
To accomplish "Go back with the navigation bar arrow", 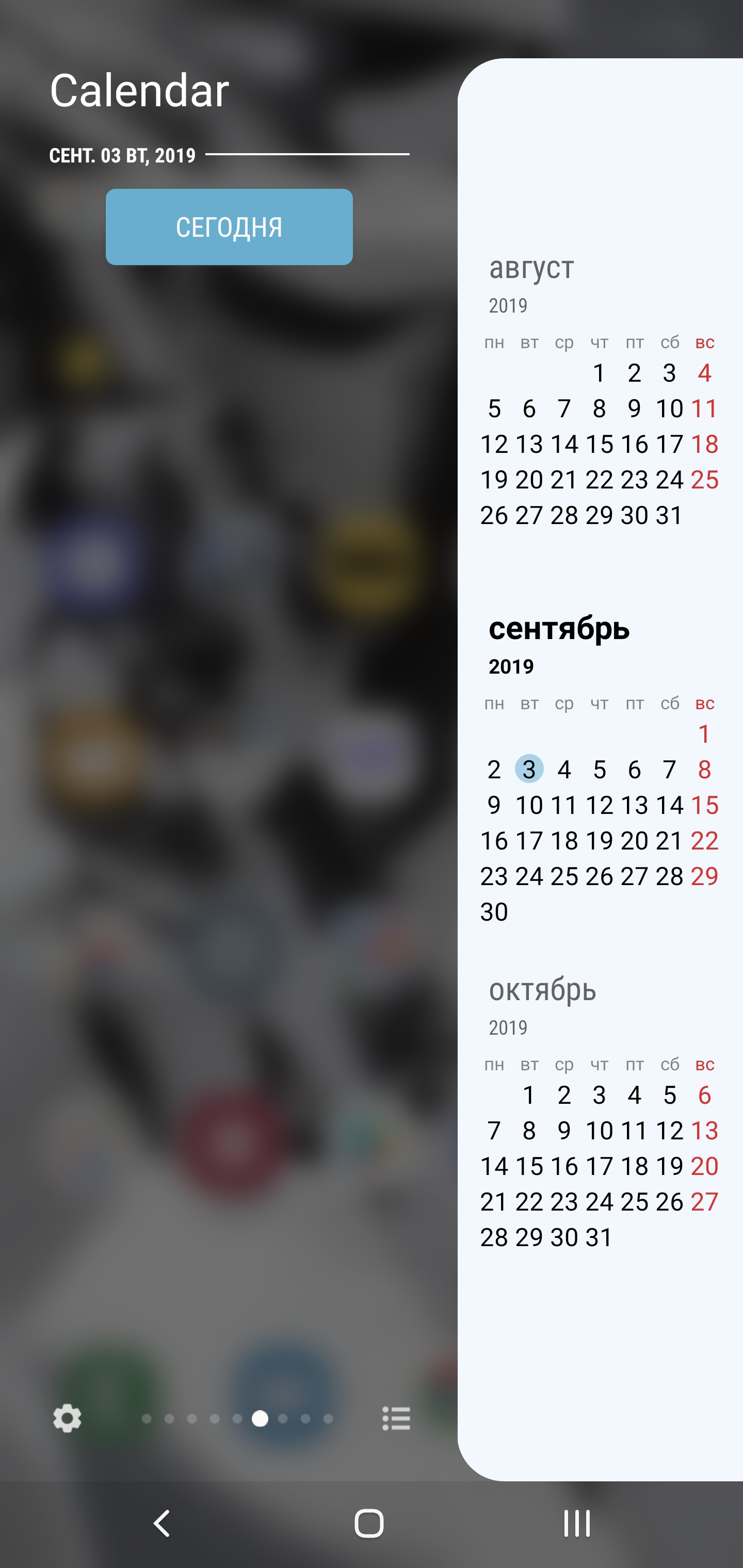I will [x=161, y=1524].
